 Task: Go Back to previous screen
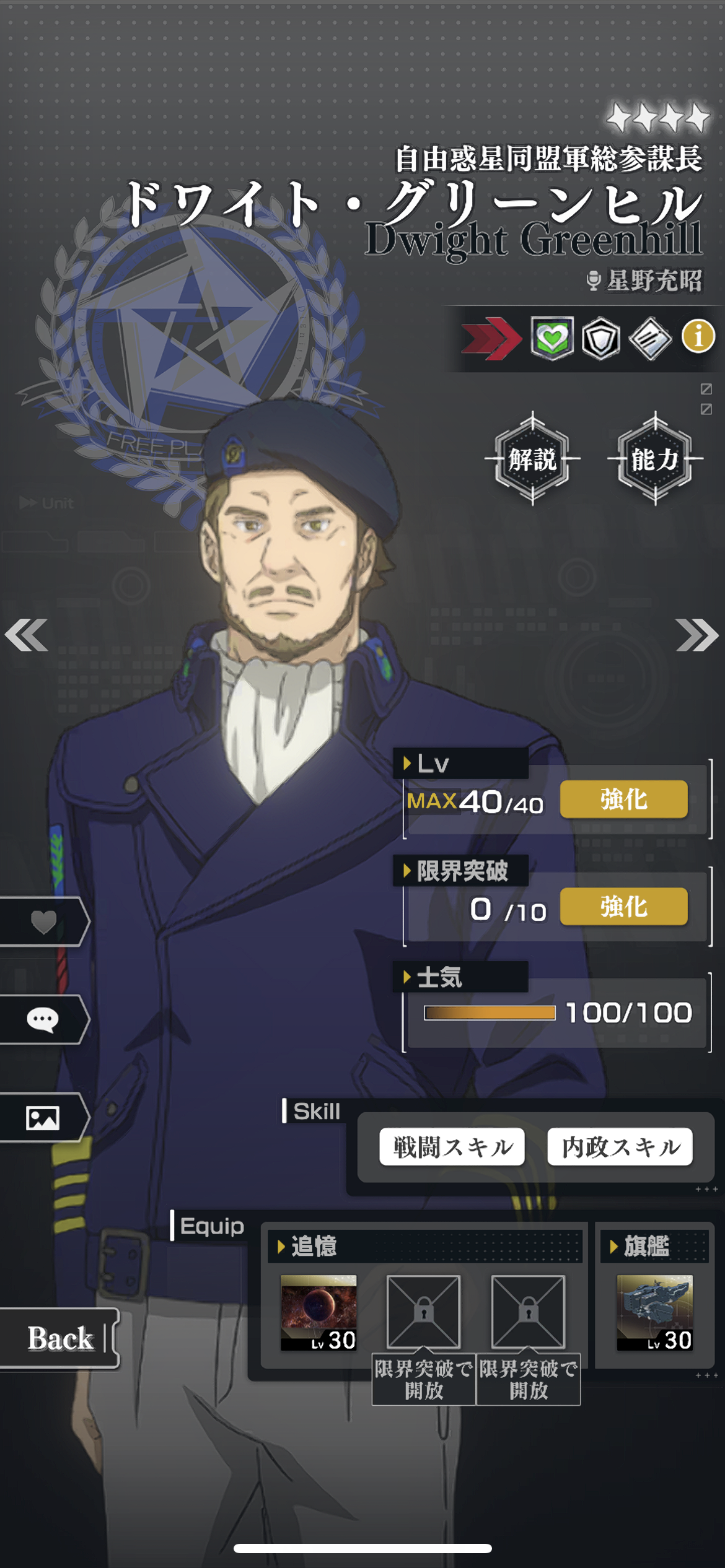(x=59, y=1338)
